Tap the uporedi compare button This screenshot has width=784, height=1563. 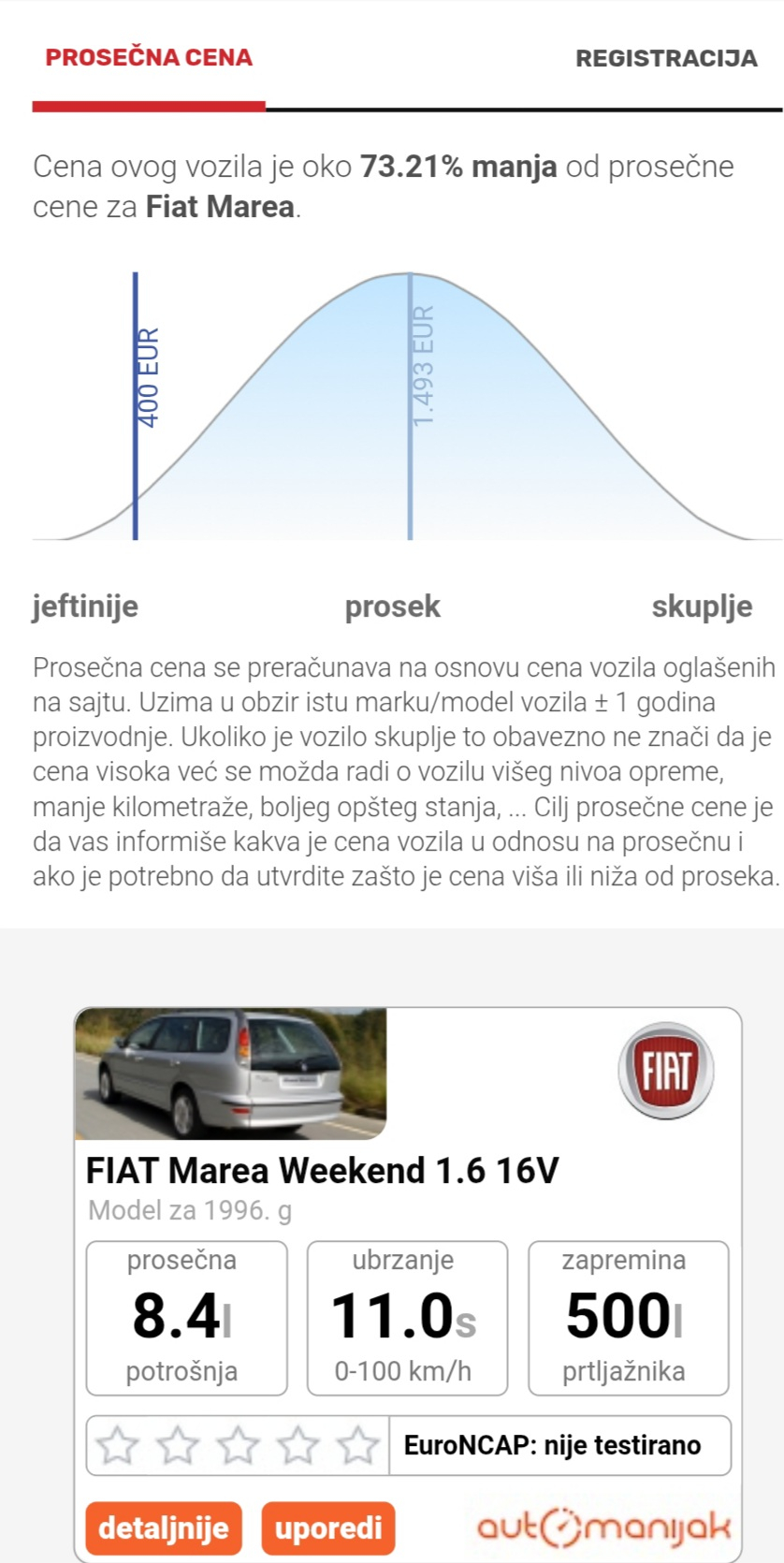coord(328,1528)
